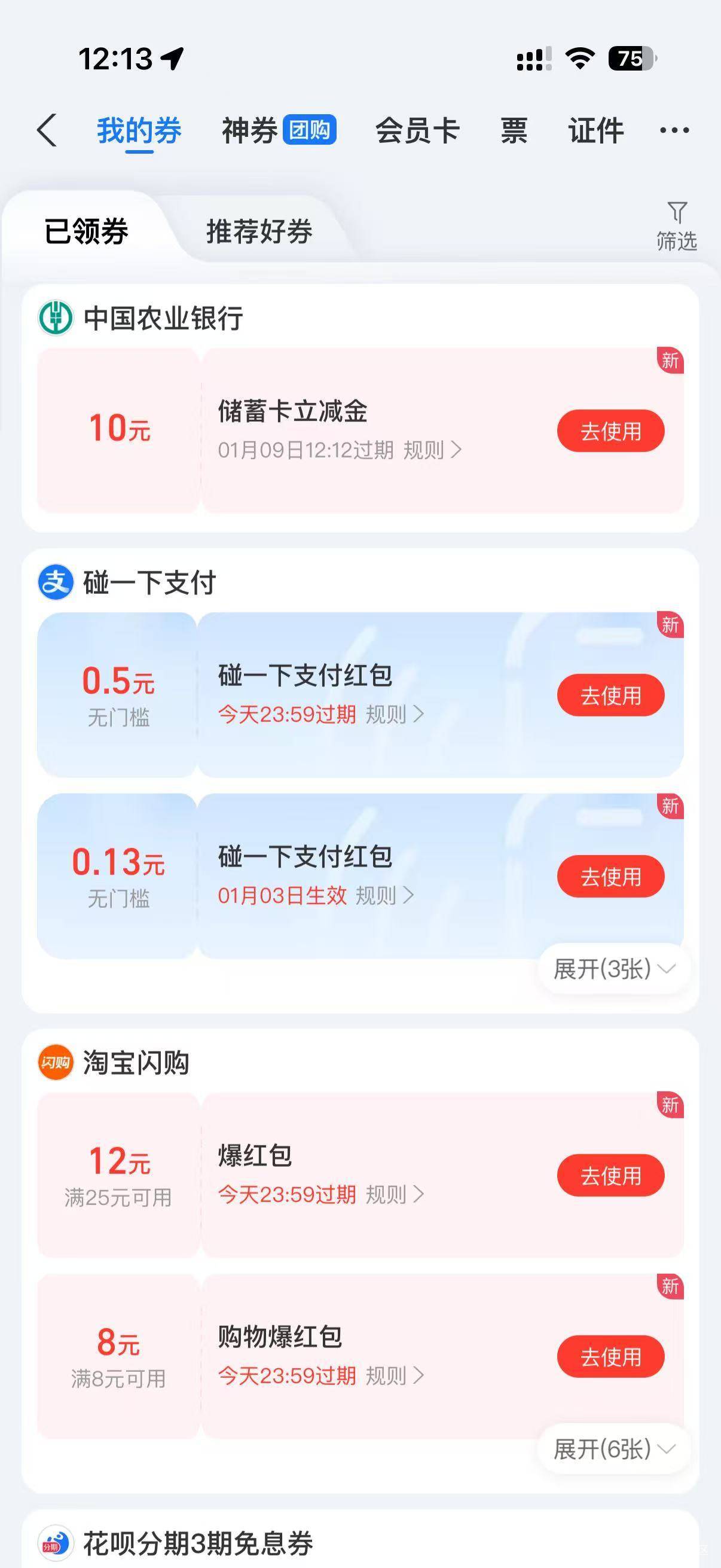Viewport: 721px width, 1568px height.
Task: Use the 8元 购物爆红包 coupon
Action: click(x=610, y=1357)
